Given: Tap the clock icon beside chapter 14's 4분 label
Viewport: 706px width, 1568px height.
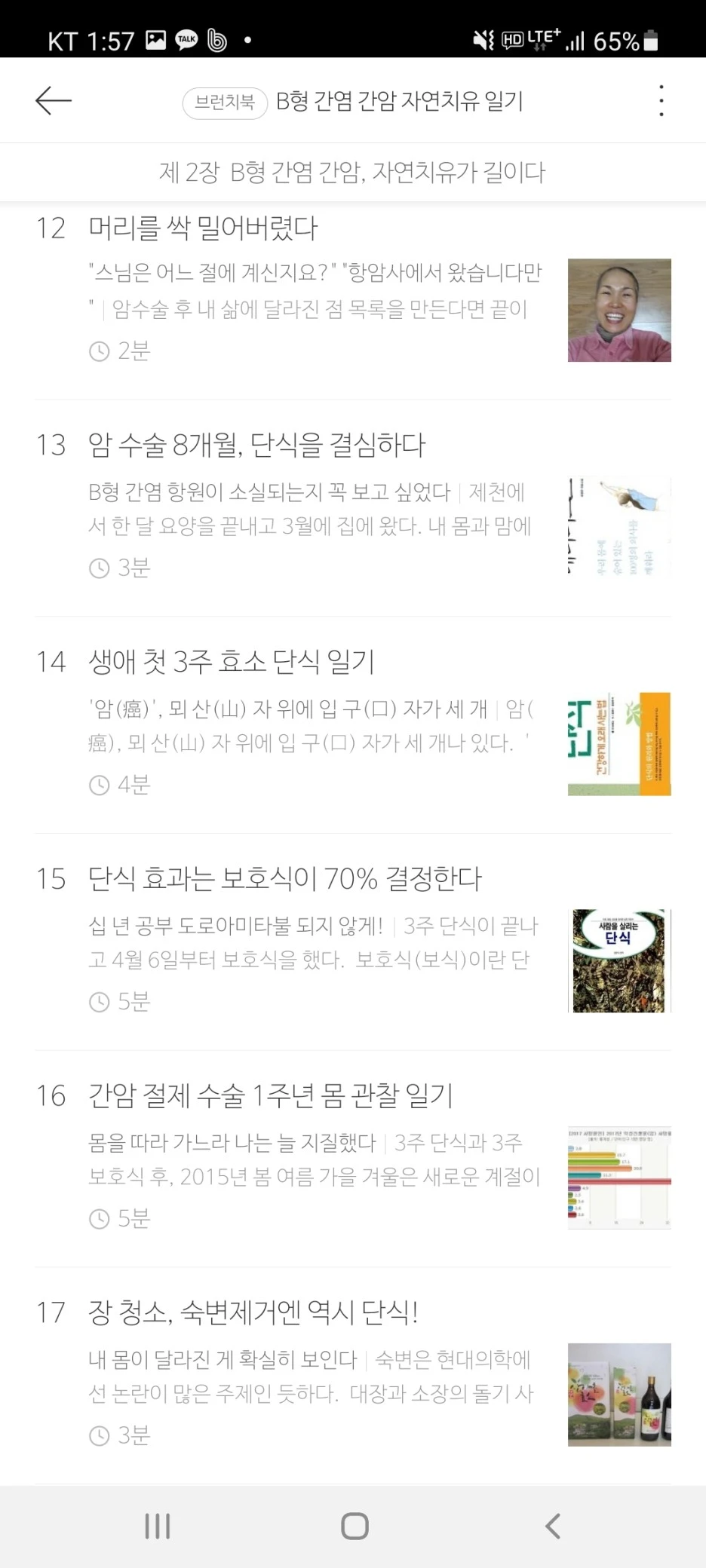Looking at the screenshot, I should [99, 786].
